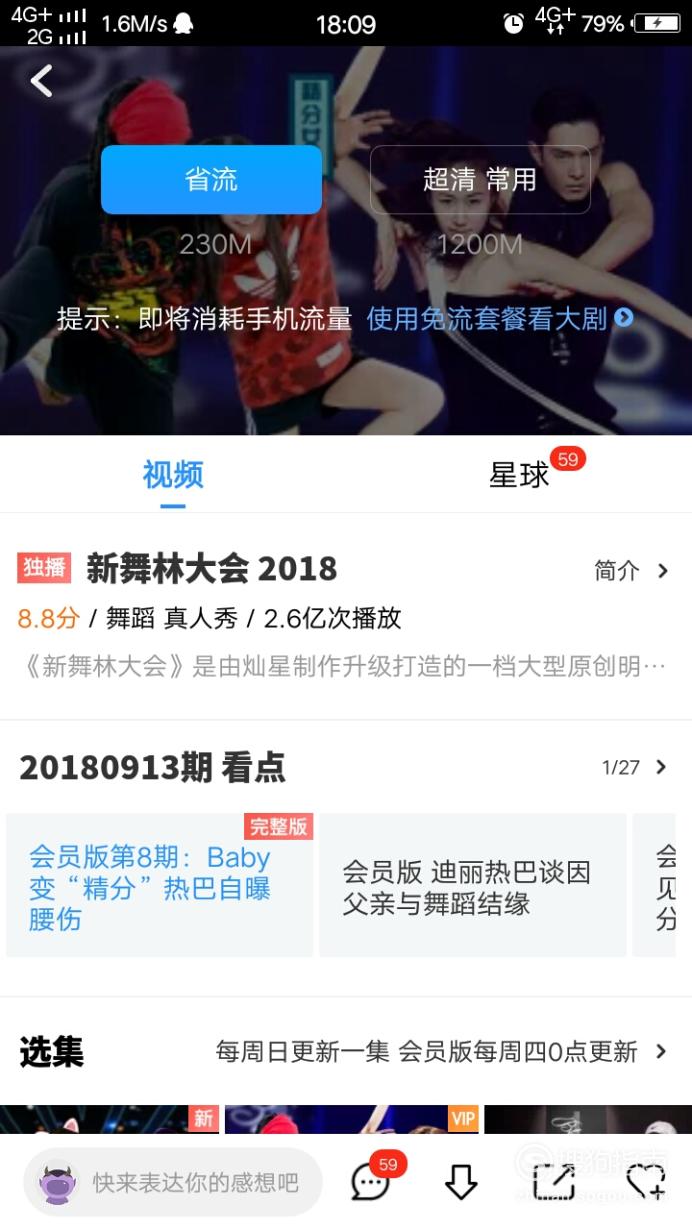Choose the 超清 常用 1200M quality
Viewport: 692px width, 1230px height.
pyautogui.click(x=480, y=180)
